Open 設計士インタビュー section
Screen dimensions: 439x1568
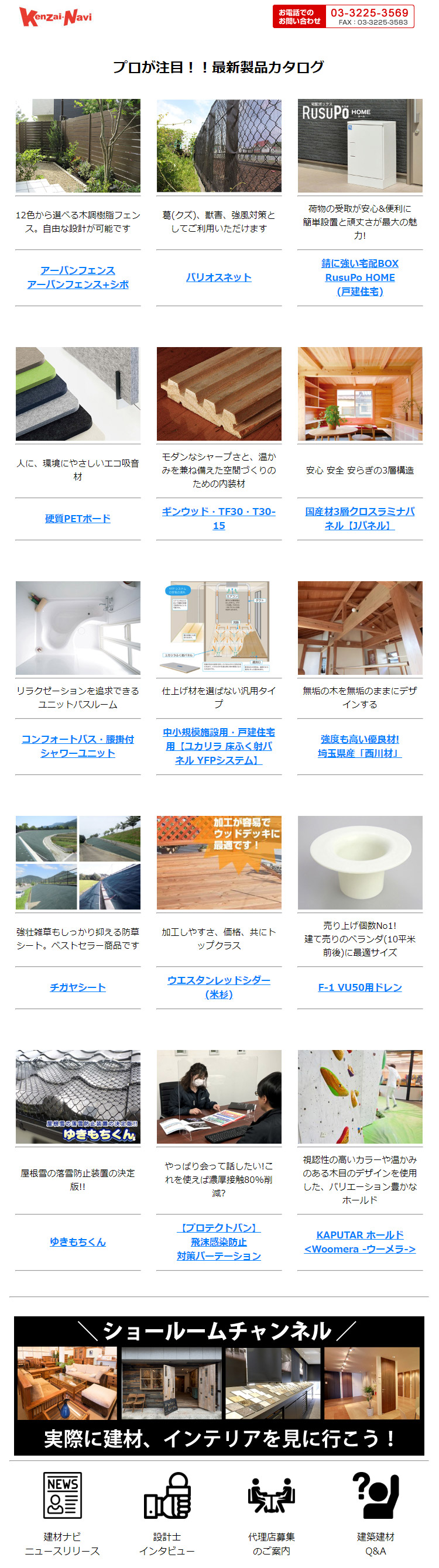point(167,1513)
